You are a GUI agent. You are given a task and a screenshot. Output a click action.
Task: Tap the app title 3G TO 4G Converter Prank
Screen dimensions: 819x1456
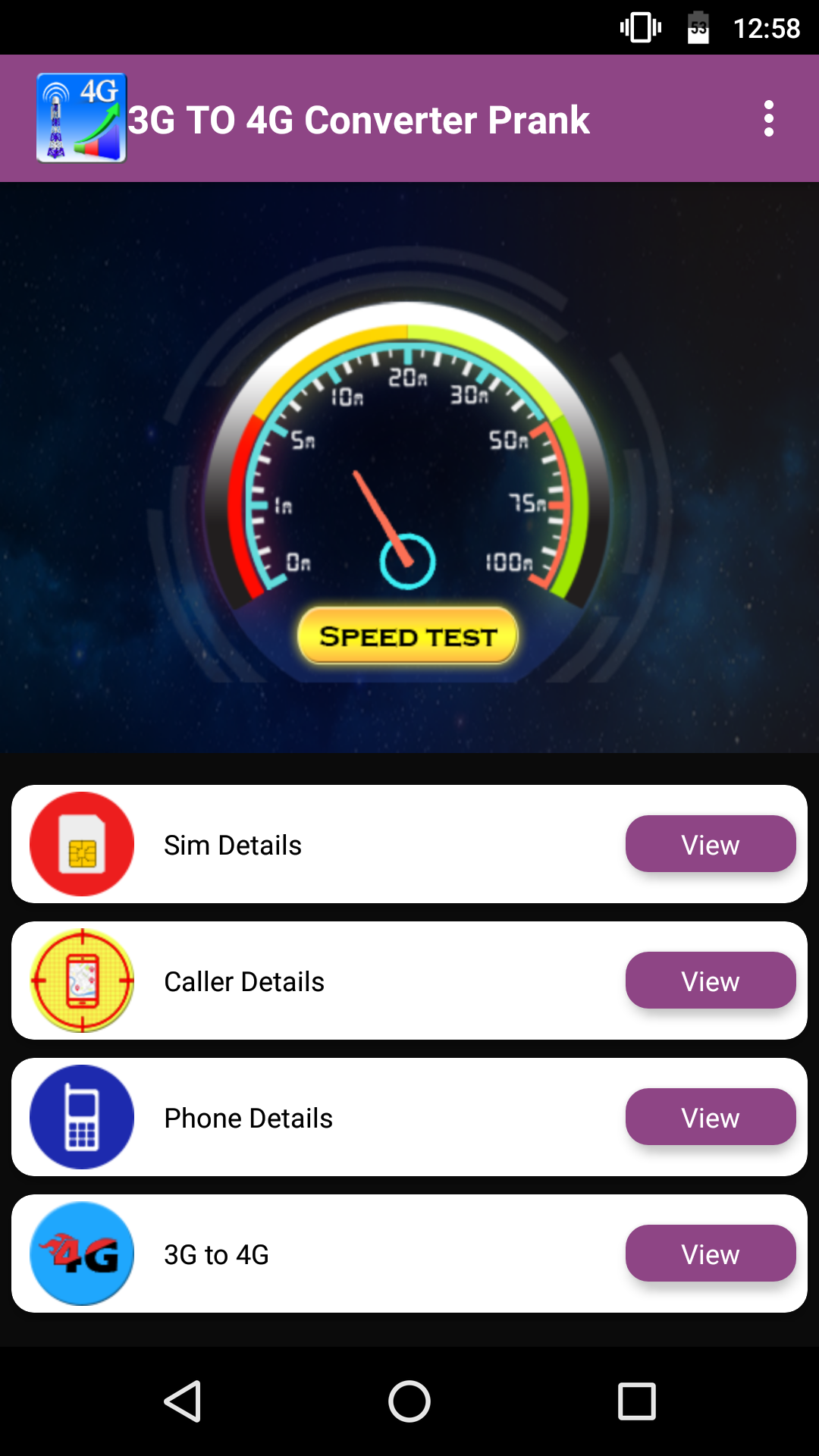tap(359, 119)
